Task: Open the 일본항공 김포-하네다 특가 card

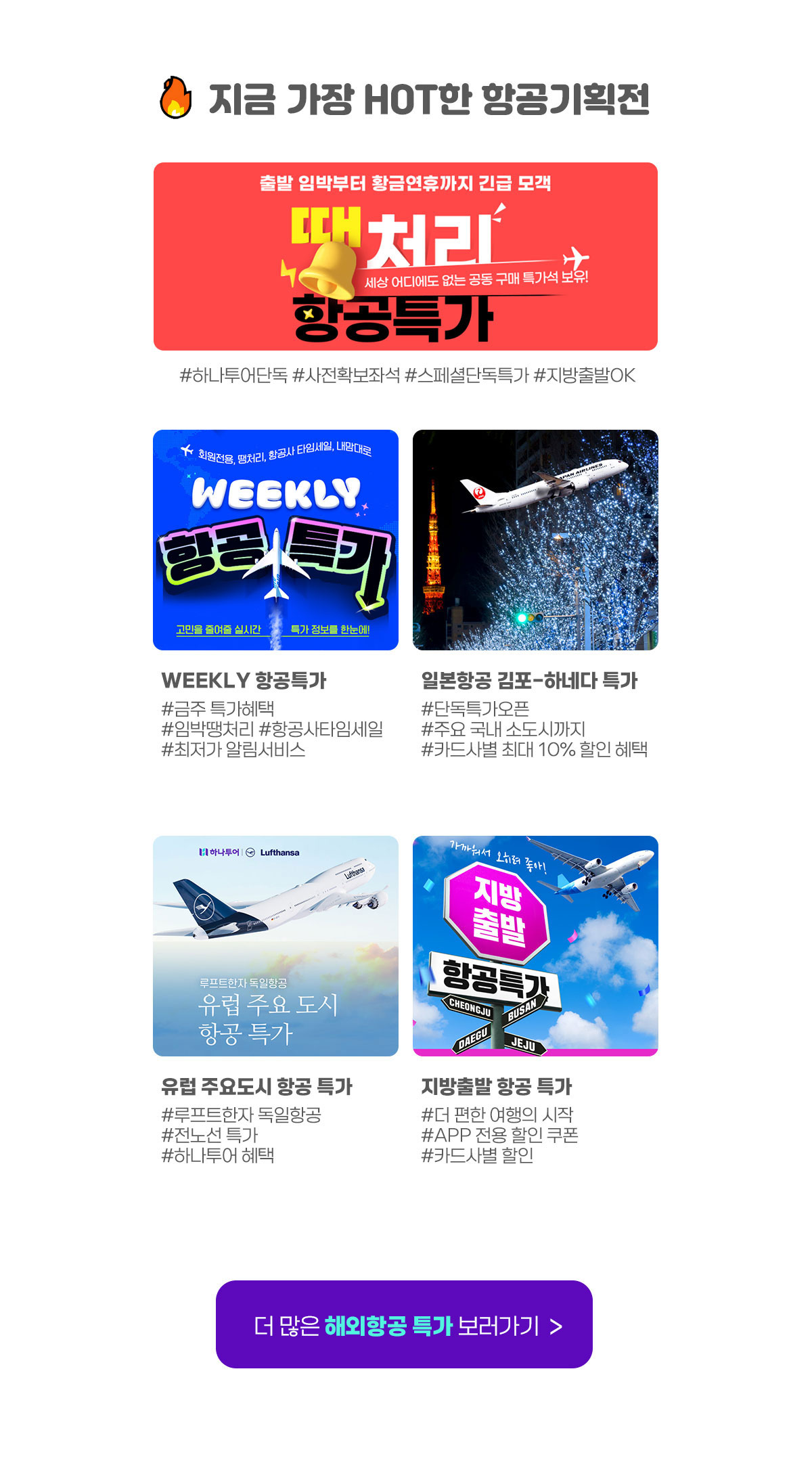Action: [x=535, y=540]
